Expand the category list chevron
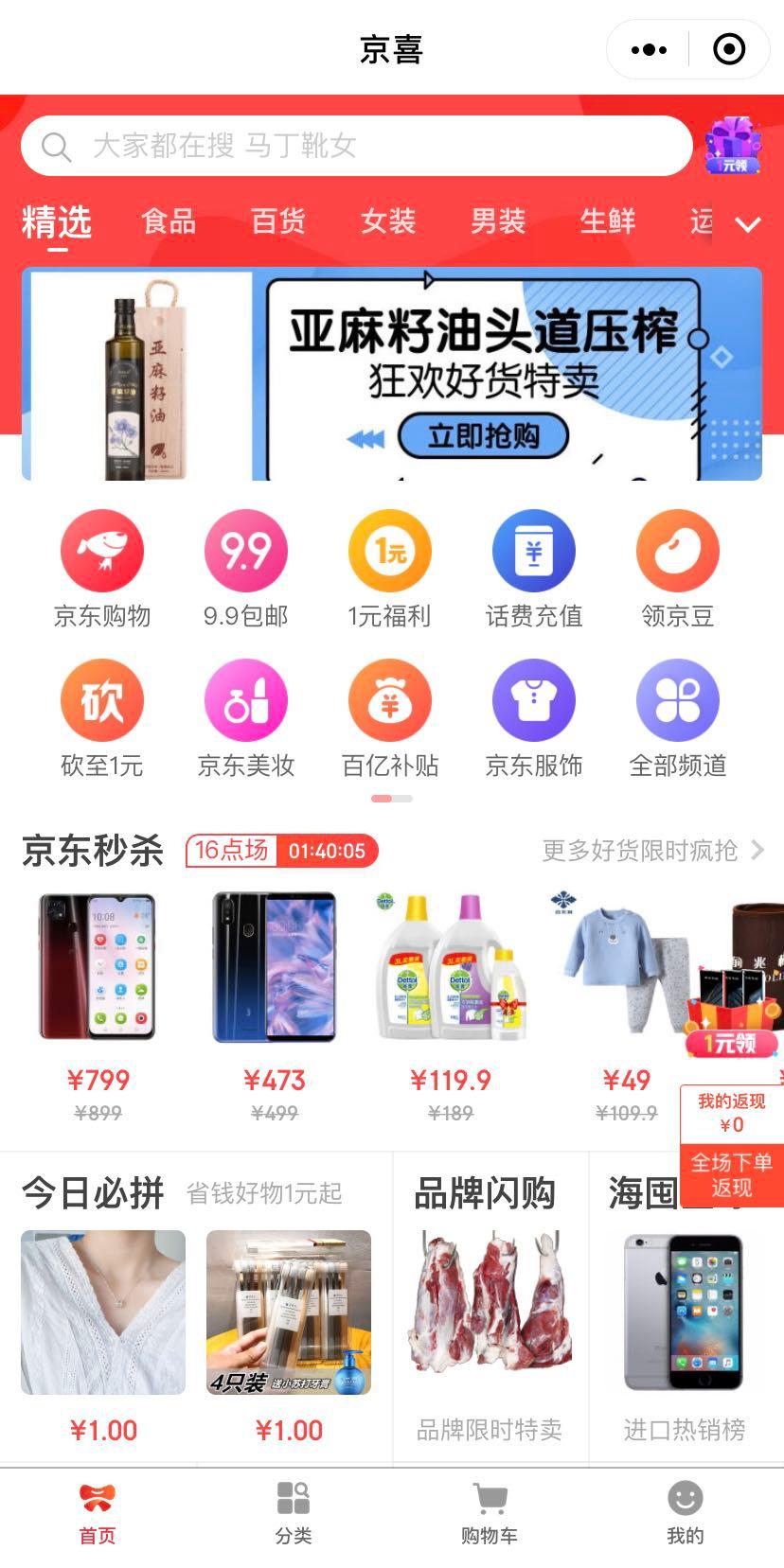 point(748,224)
